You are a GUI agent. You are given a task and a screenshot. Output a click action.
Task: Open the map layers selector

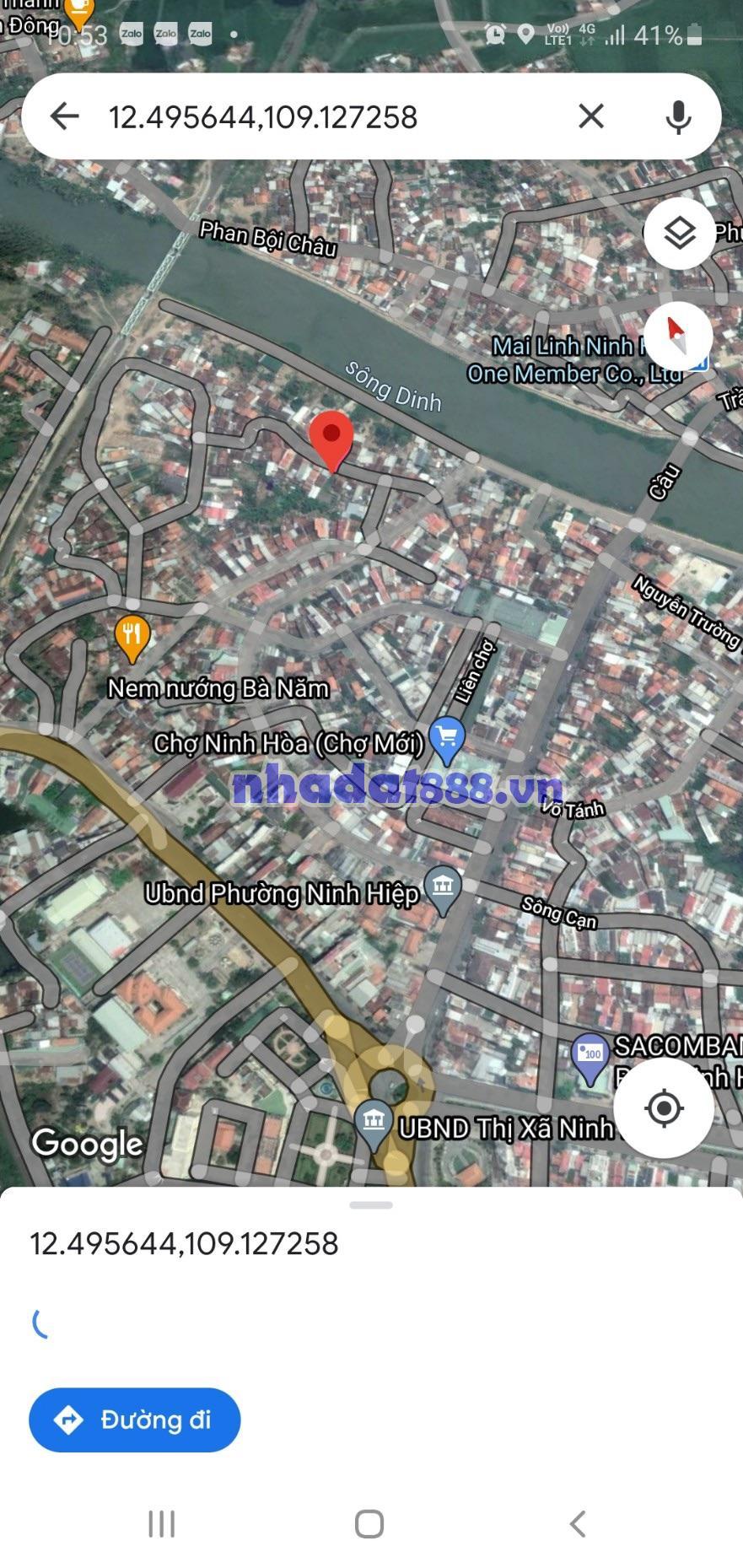(680, 233)
